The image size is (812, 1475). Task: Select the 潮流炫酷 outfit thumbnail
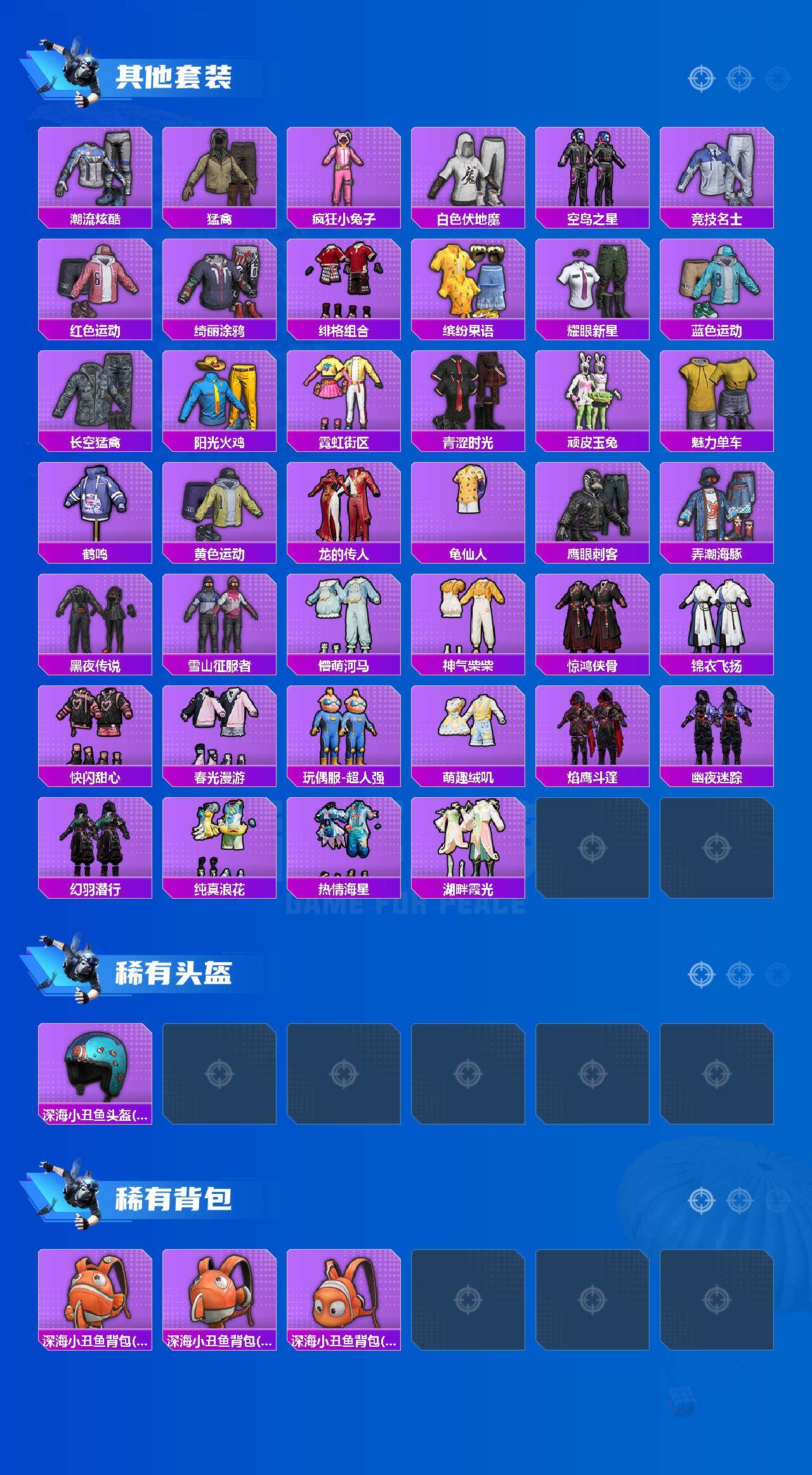coord(94,168)
